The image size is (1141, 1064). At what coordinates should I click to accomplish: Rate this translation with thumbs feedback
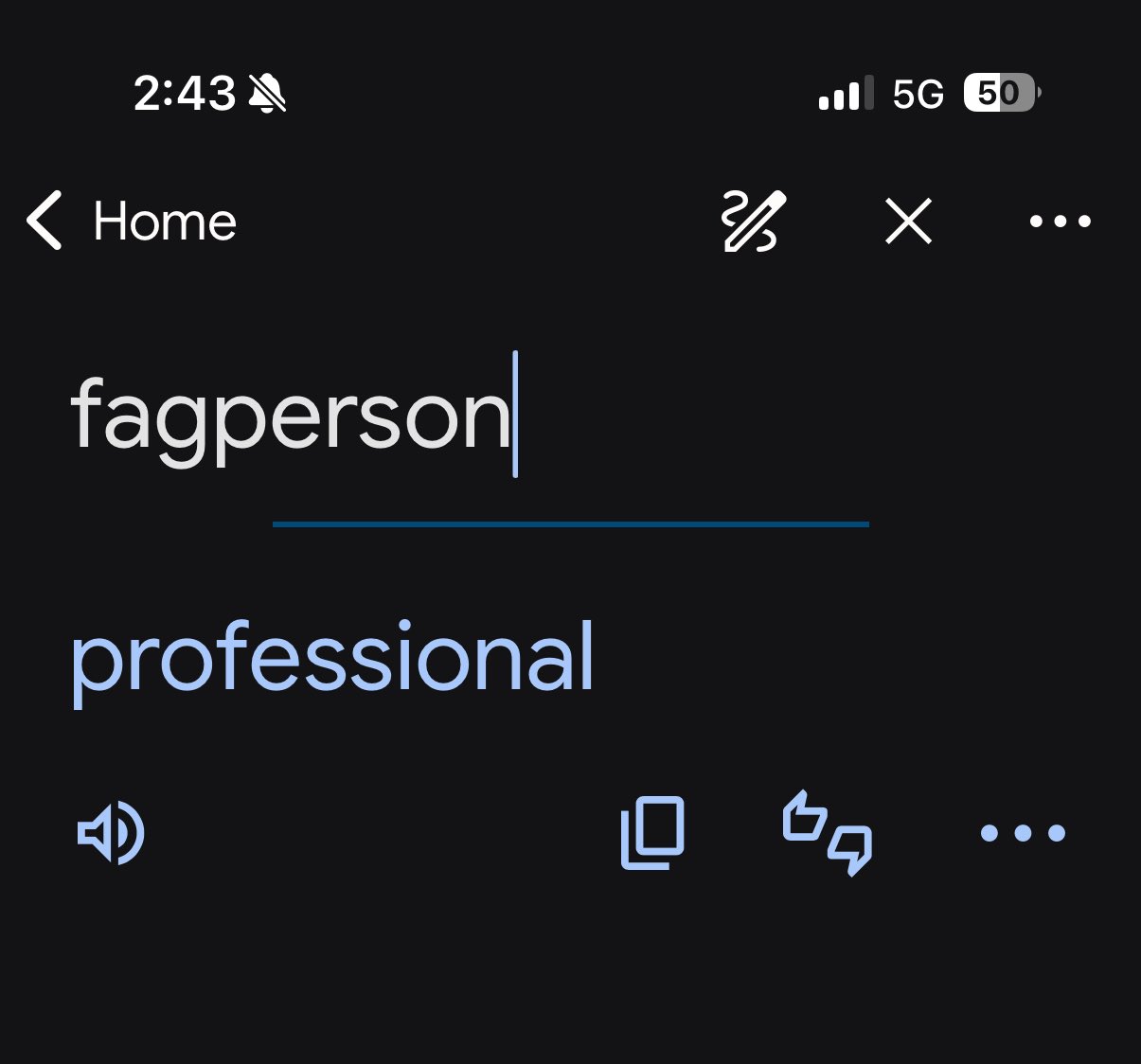[x=828, y=833]
